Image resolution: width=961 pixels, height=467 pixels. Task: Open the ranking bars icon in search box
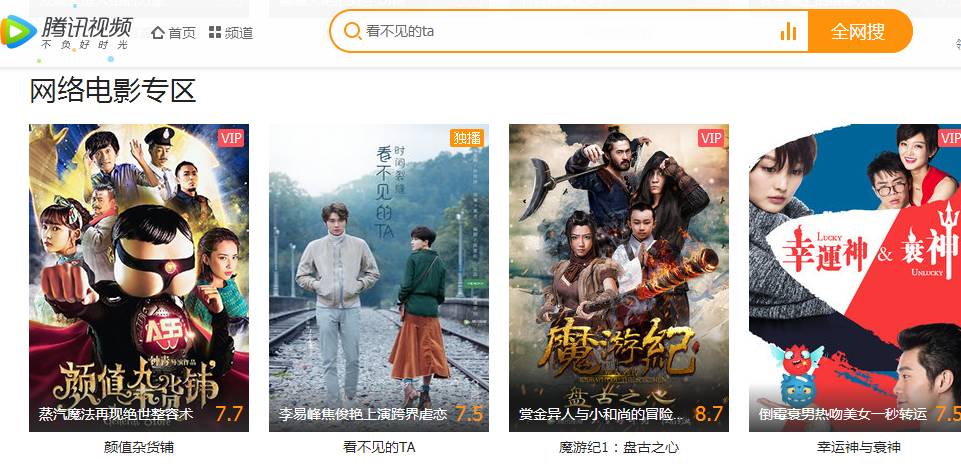[788, 32]
